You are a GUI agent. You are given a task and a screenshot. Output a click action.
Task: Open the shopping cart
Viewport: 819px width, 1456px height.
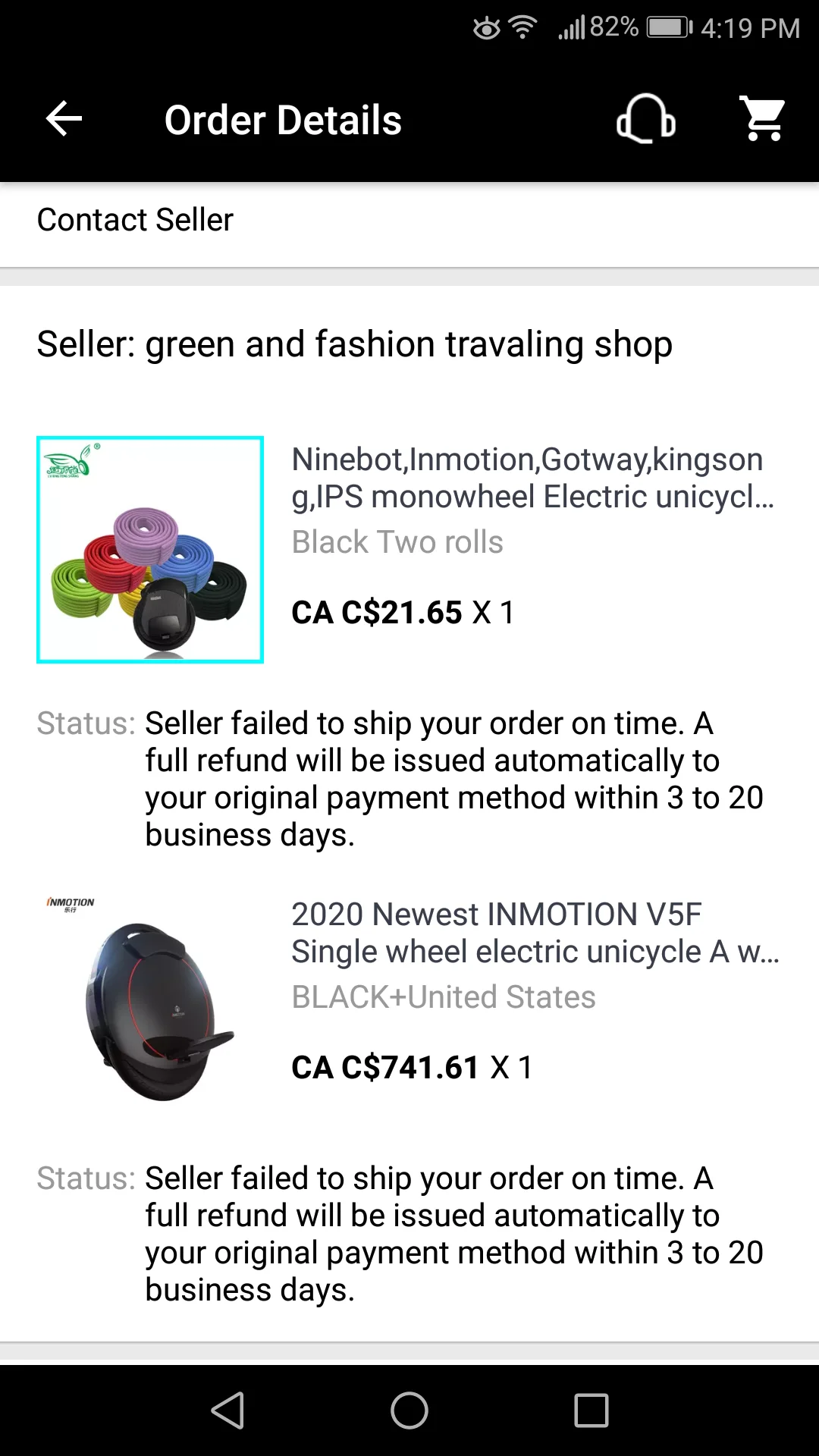(x=763, y=119)
